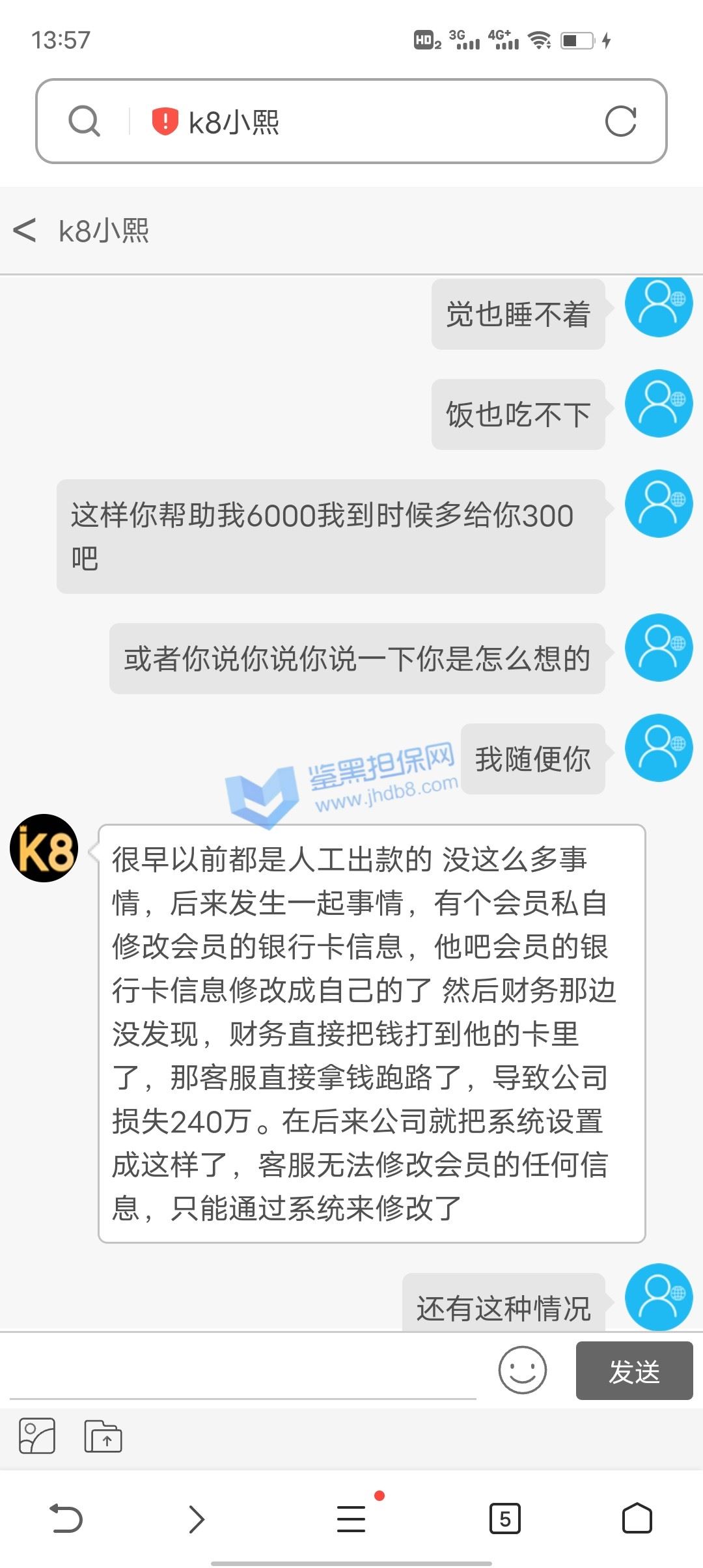The width and height of the screenshot is (703, 1568).
Task: View the 5 open browser tabs
Action: point(505,1519)
